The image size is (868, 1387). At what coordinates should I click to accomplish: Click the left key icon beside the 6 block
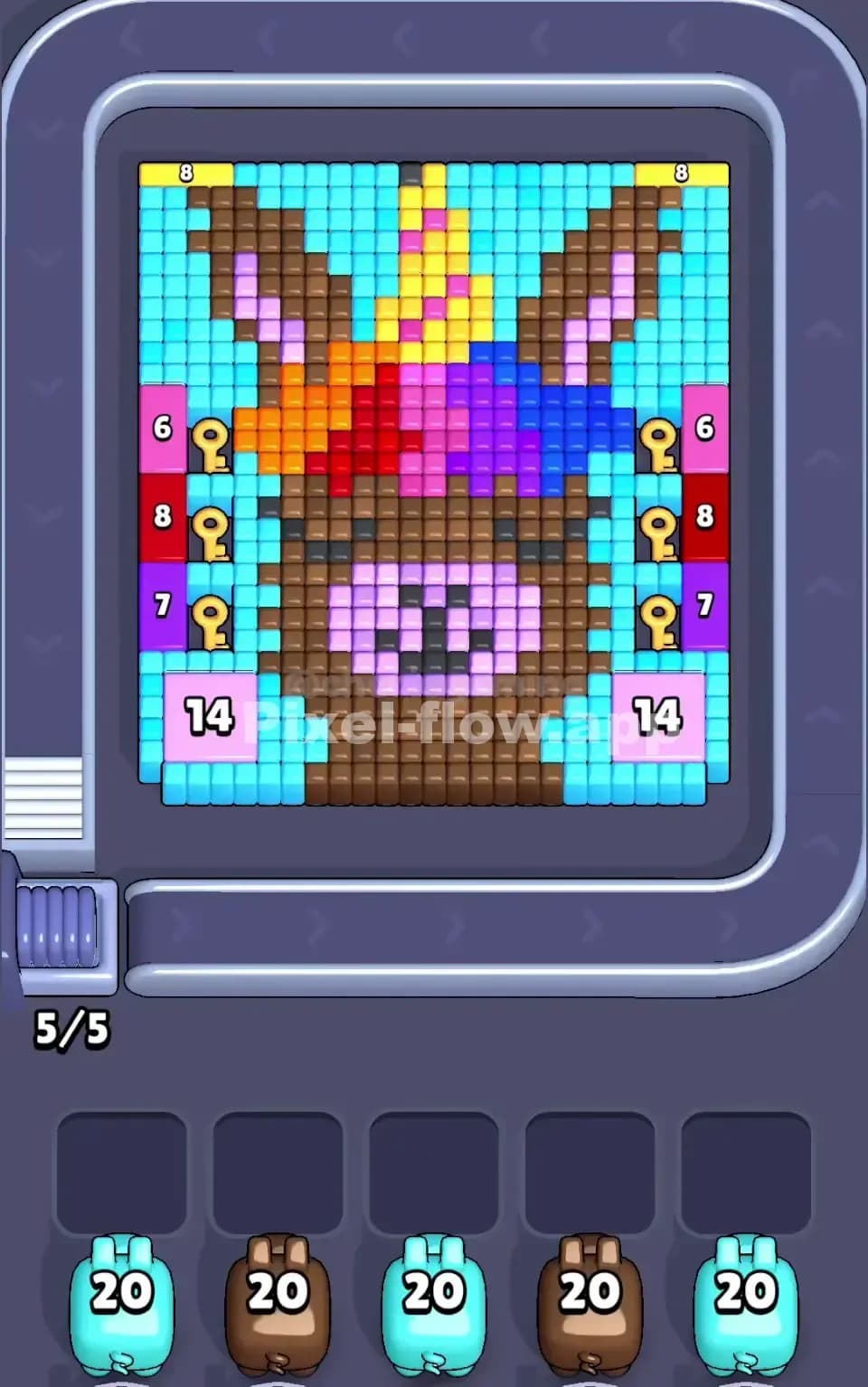pos(212,440)
